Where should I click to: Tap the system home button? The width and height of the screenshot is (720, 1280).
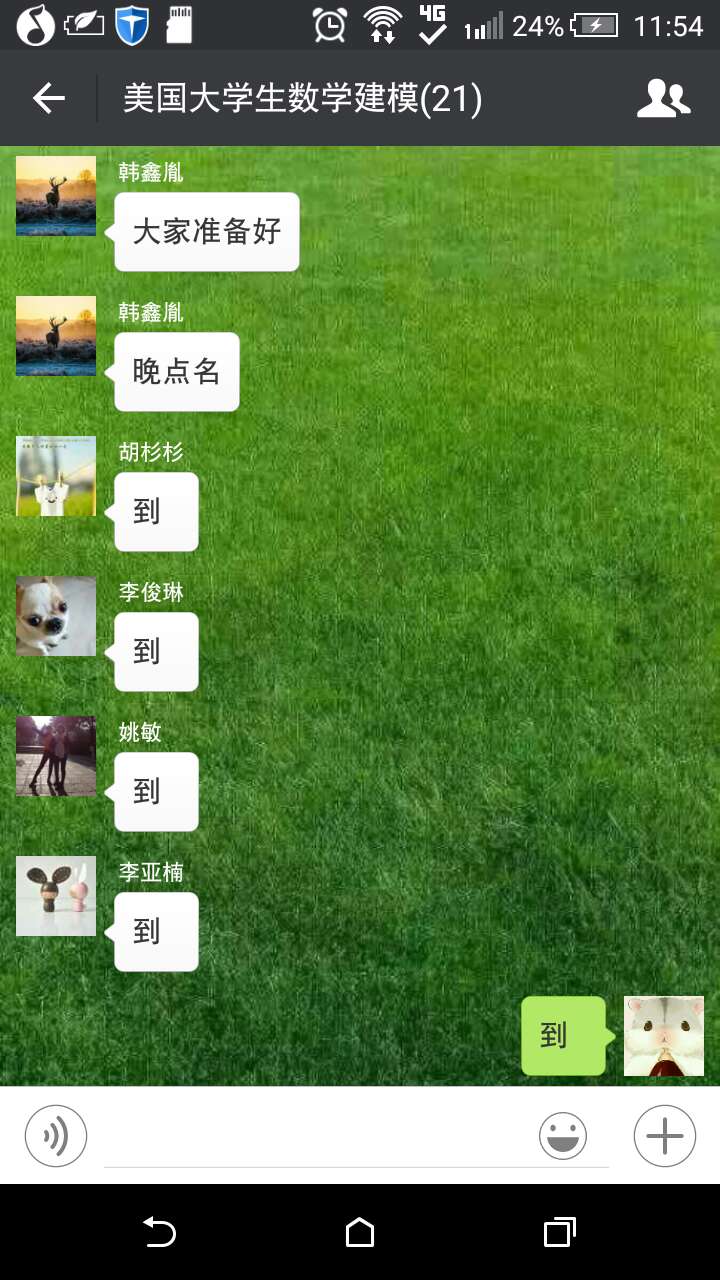click(x=360, y=1232)
